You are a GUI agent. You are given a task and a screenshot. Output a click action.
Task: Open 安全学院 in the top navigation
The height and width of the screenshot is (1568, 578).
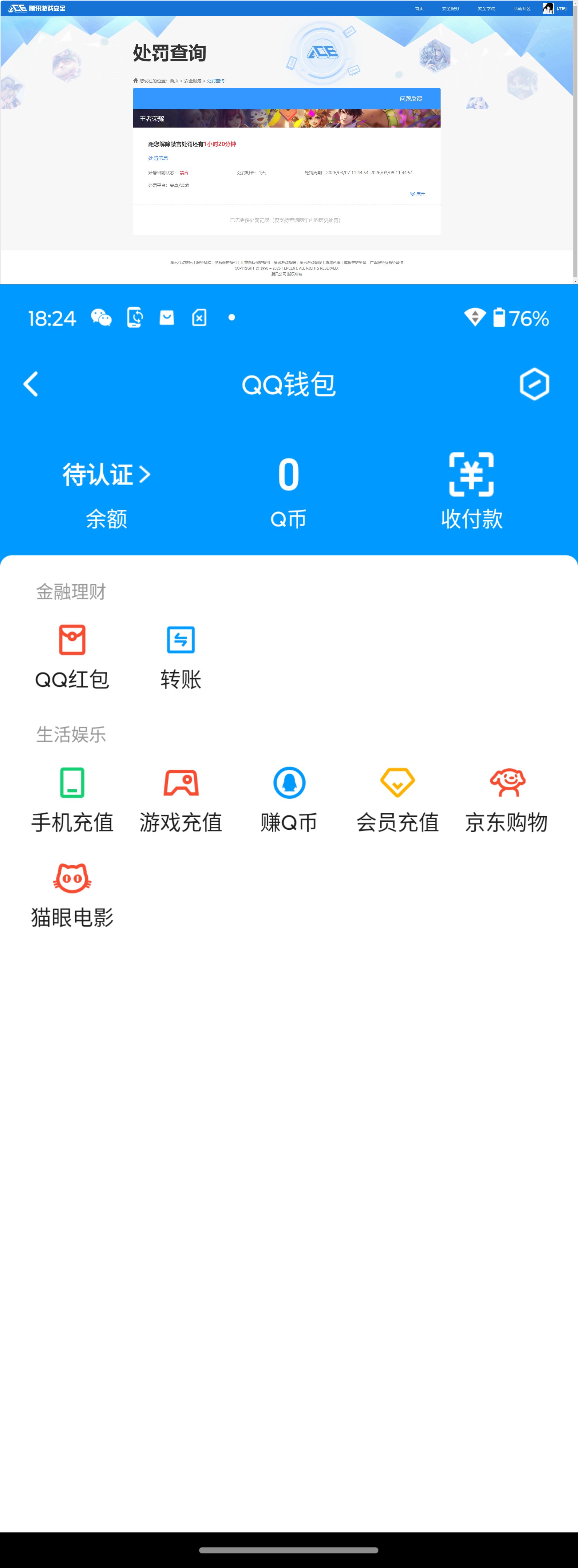tap(486, 9)
